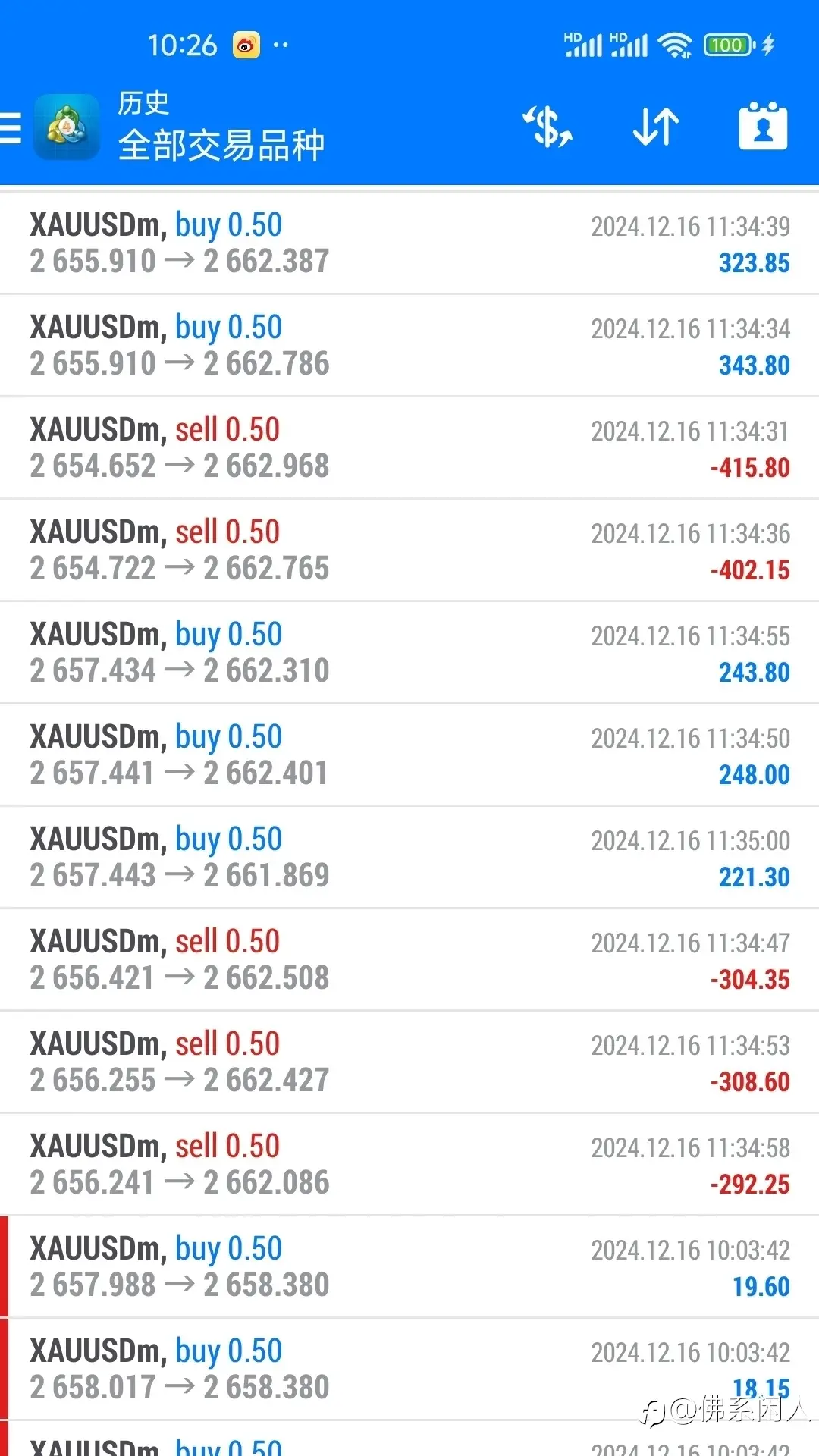The width and height of the screenshot is (819, 1456).
Task: Open the hamburger drawer menu
Action: [11, 127]
